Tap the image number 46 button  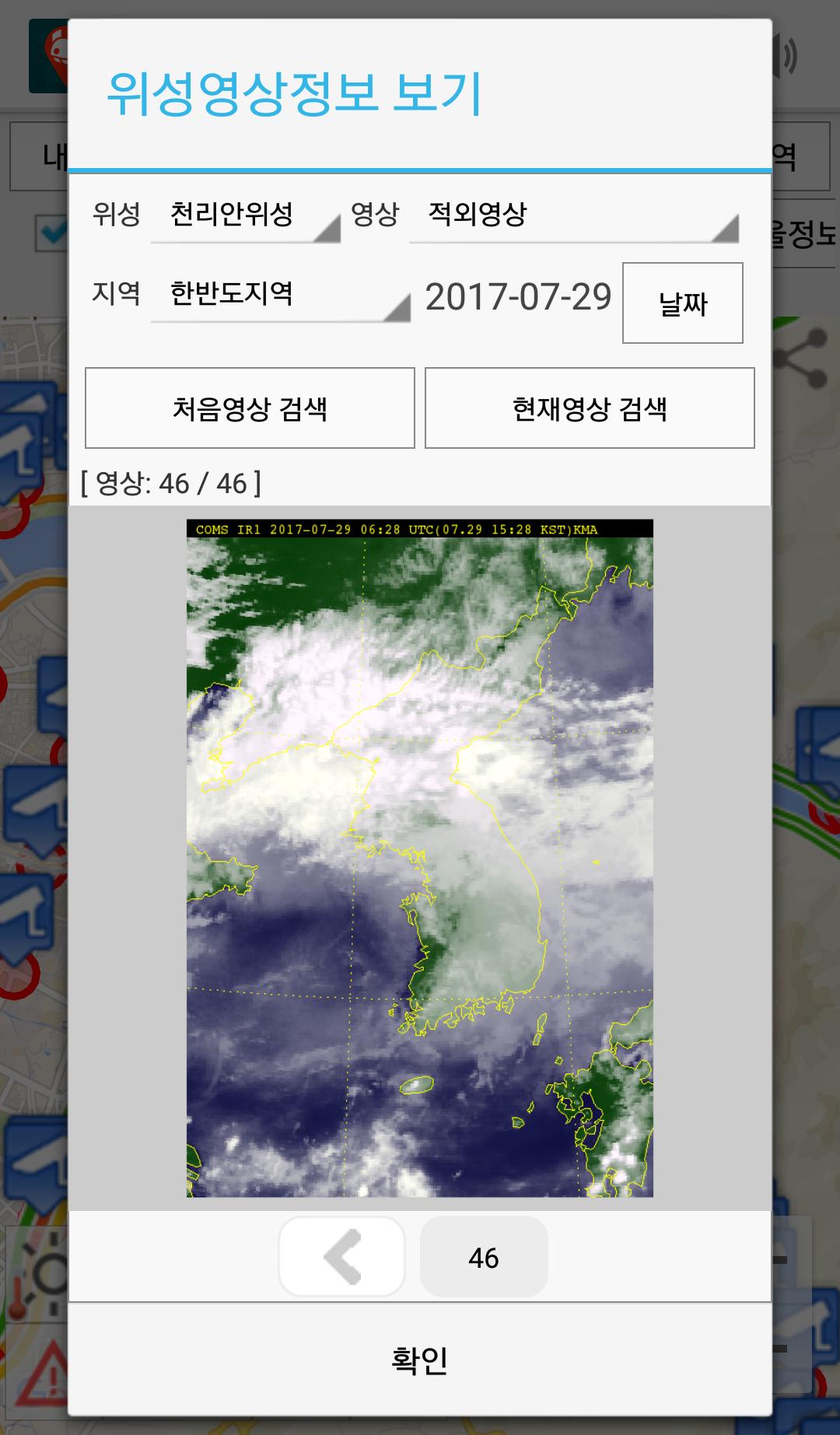pos(484,1256)
